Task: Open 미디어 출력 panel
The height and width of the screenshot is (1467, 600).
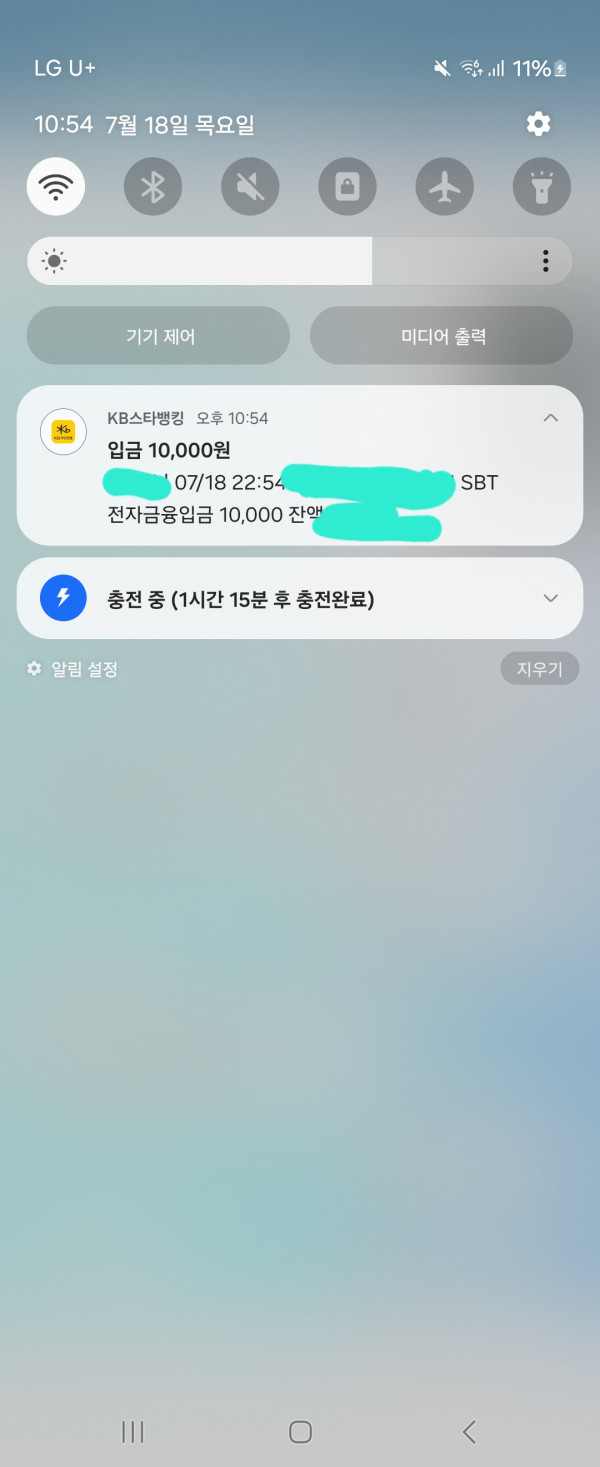Action: click(441, 336)
